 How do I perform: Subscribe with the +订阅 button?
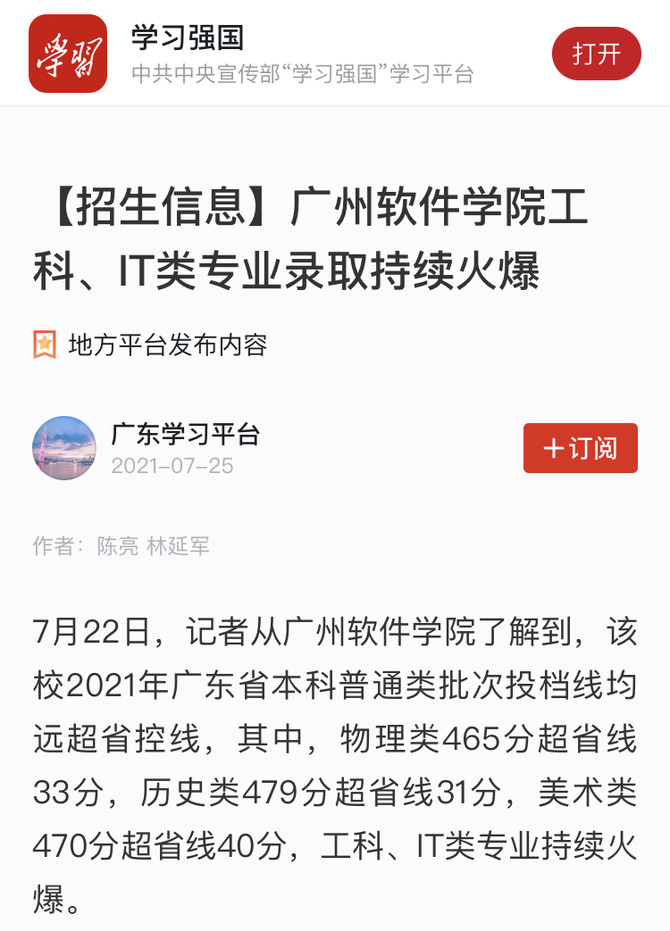(x=580, y=448)
